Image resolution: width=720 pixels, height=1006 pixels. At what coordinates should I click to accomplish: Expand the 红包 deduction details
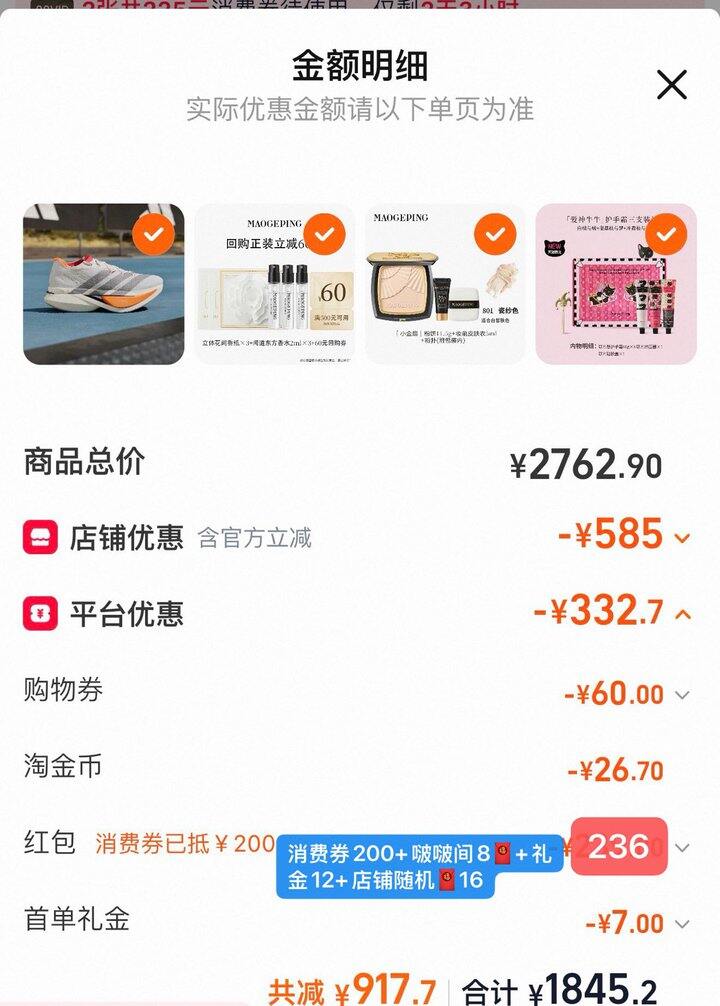(682, 847)
